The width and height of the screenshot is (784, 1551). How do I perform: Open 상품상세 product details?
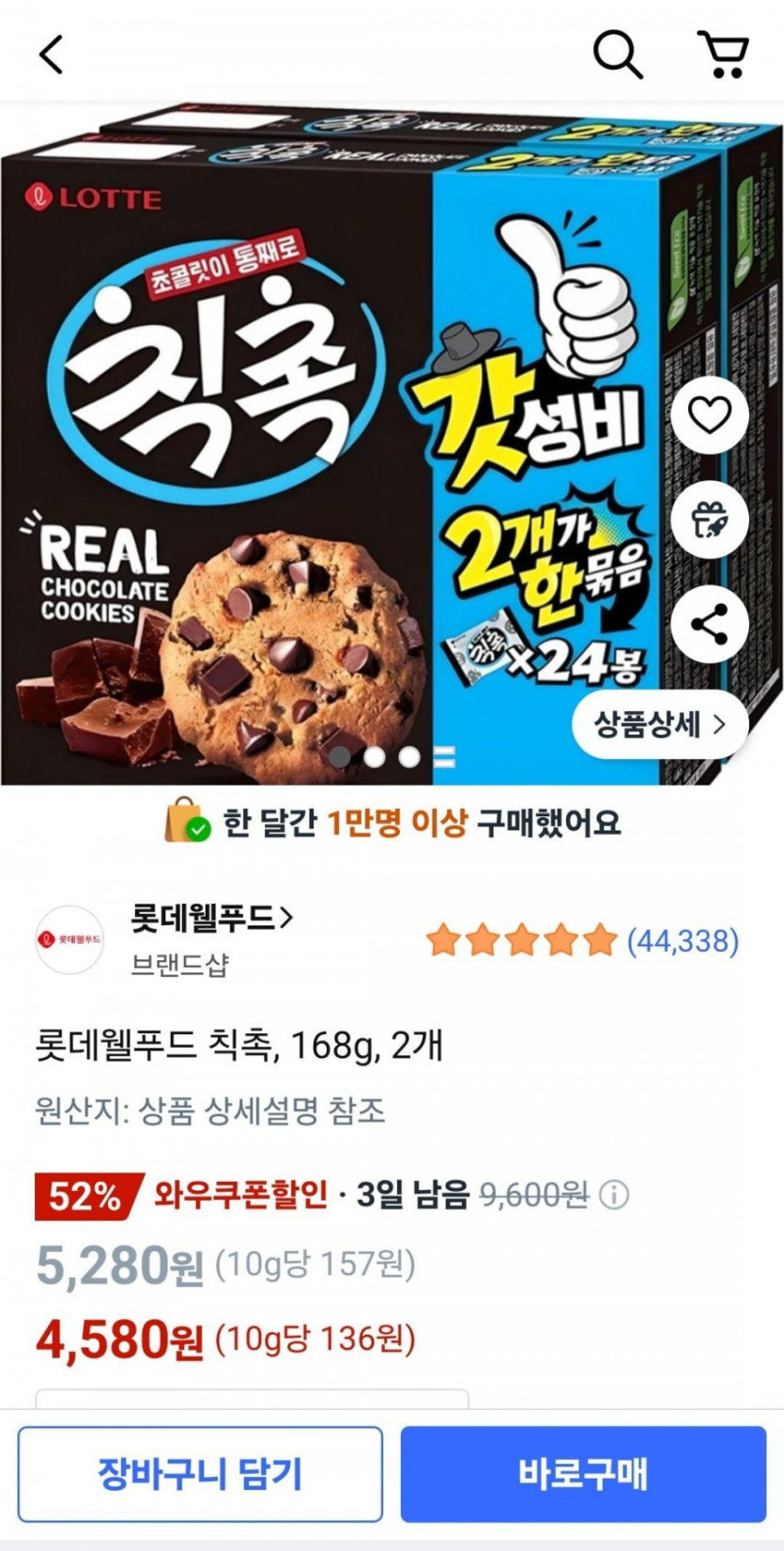coord(659,724)
